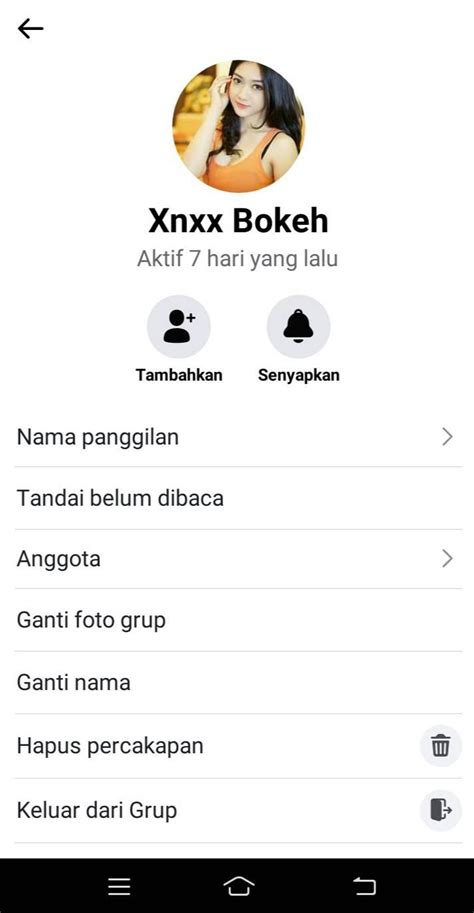Select Tandai belum dibaca
Viewport: 474px width, 913px height.
[x=238, y=498]
